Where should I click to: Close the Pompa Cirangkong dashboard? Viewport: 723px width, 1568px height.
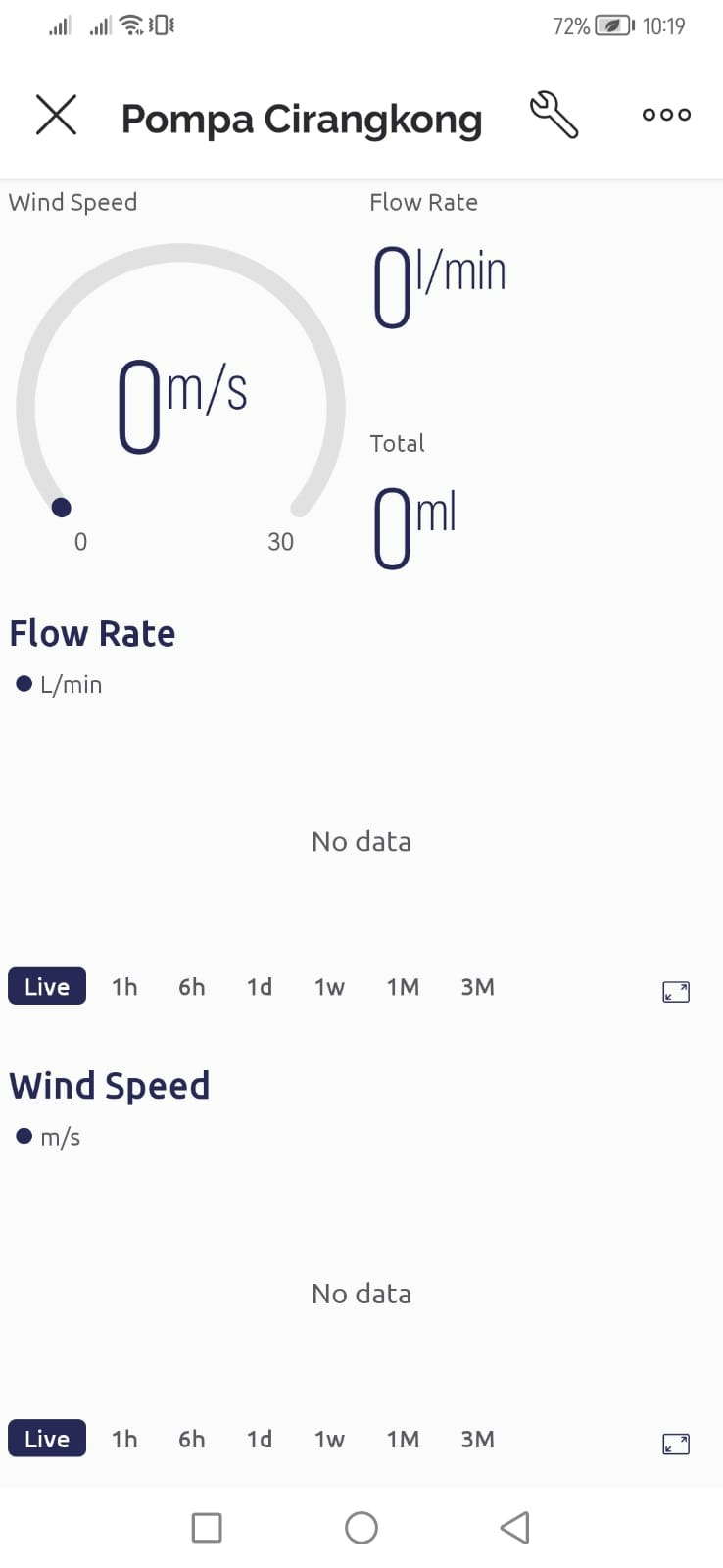point(56,115)
